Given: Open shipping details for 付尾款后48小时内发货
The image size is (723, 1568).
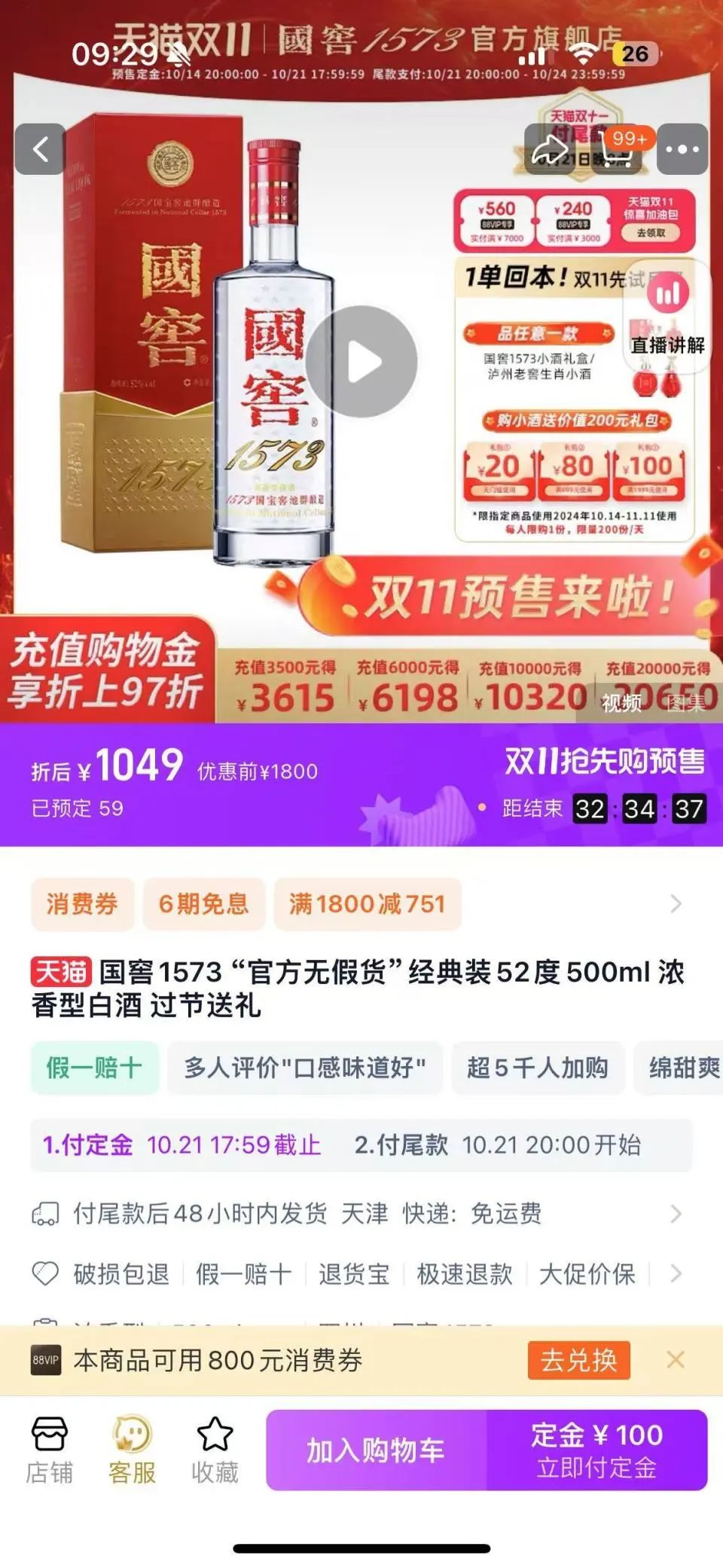Looking at the screenshot, I should tap(361, 1214).
